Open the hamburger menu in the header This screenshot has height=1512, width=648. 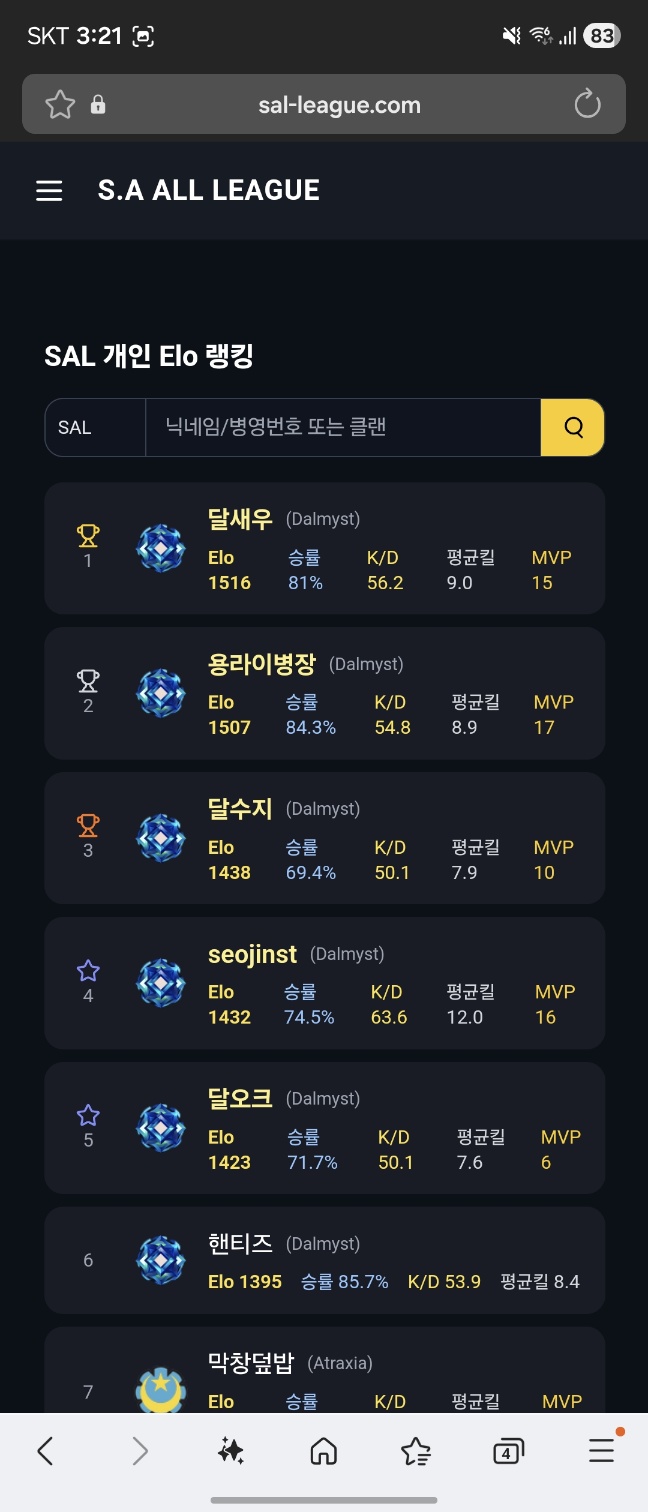tap(49, 191)
